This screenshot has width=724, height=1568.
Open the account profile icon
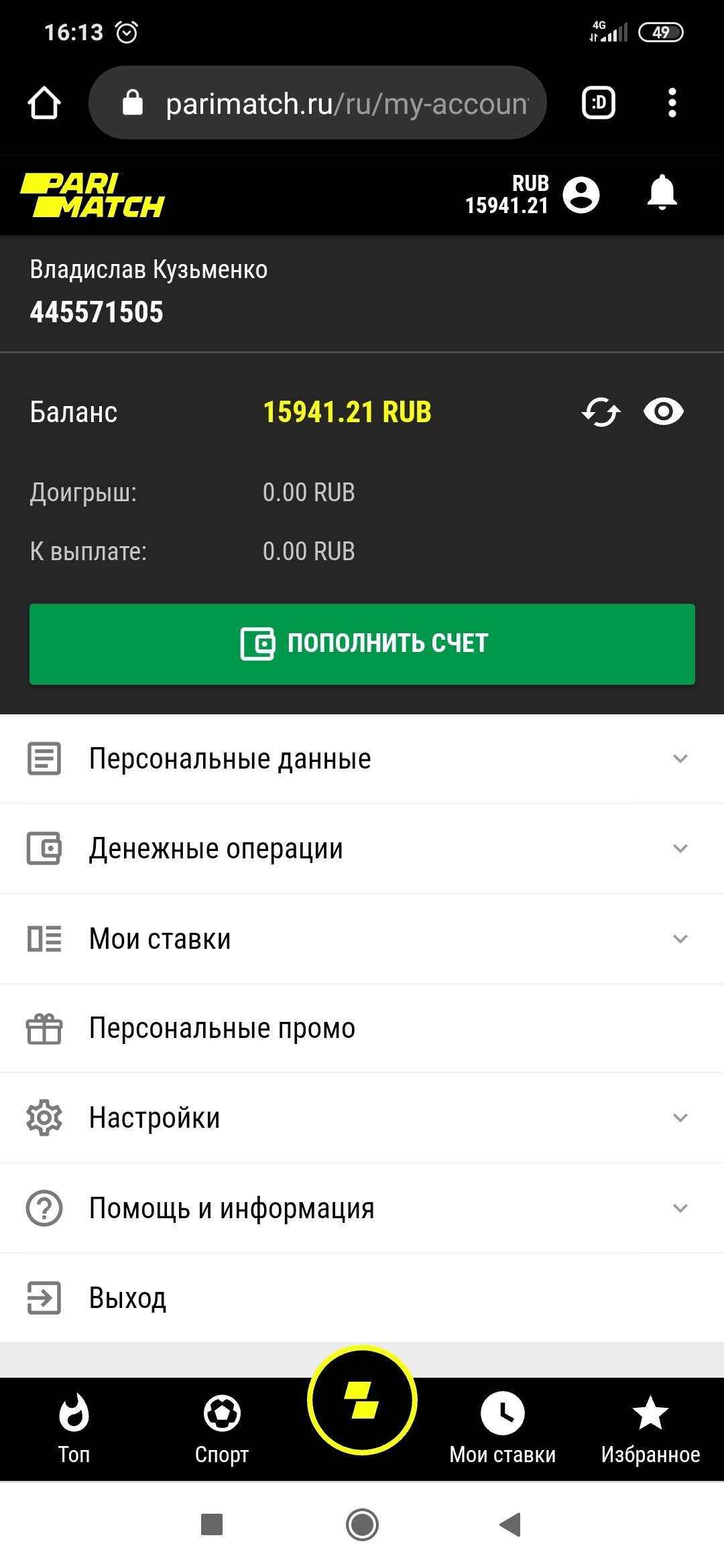581,195
